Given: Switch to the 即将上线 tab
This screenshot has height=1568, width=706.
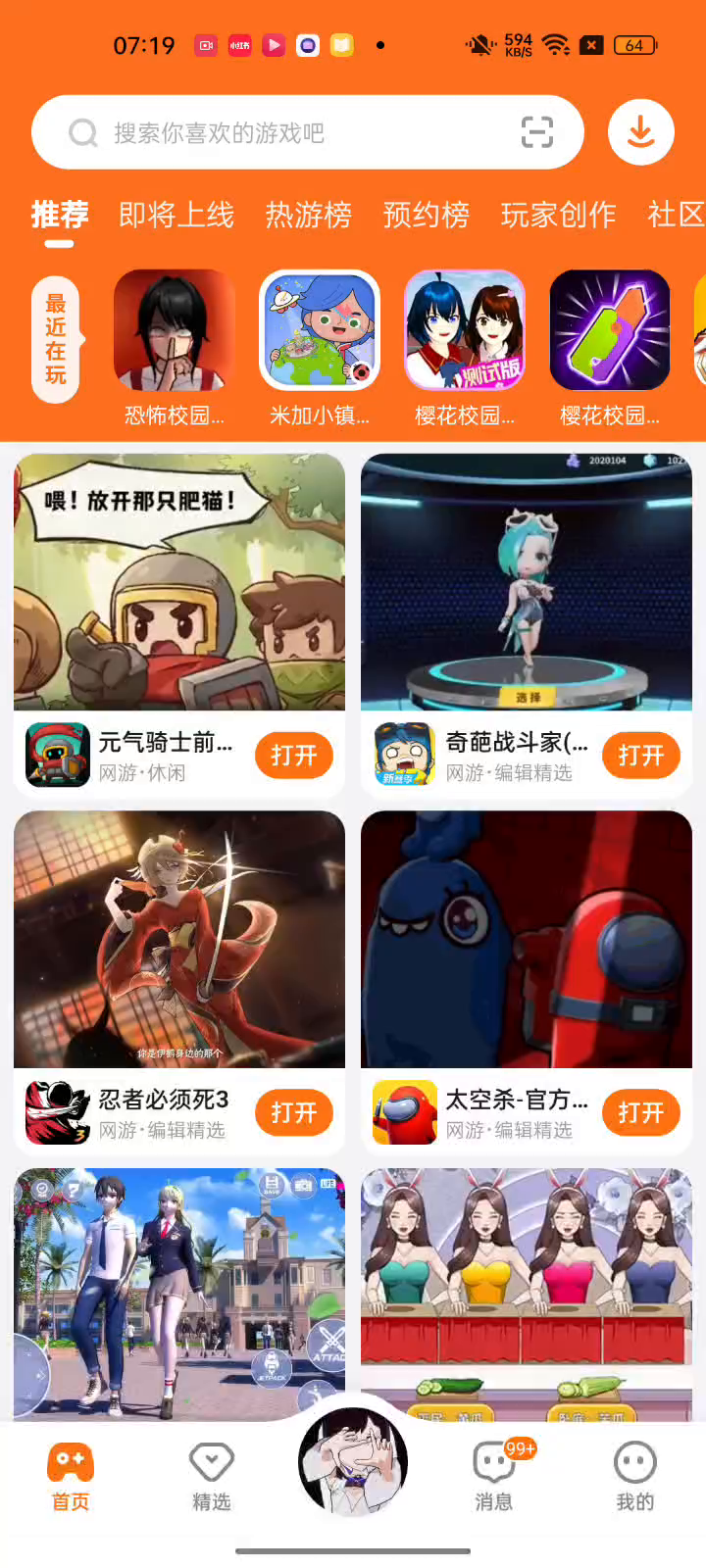Looking at the screenshot, I should [x=176, y=215].
